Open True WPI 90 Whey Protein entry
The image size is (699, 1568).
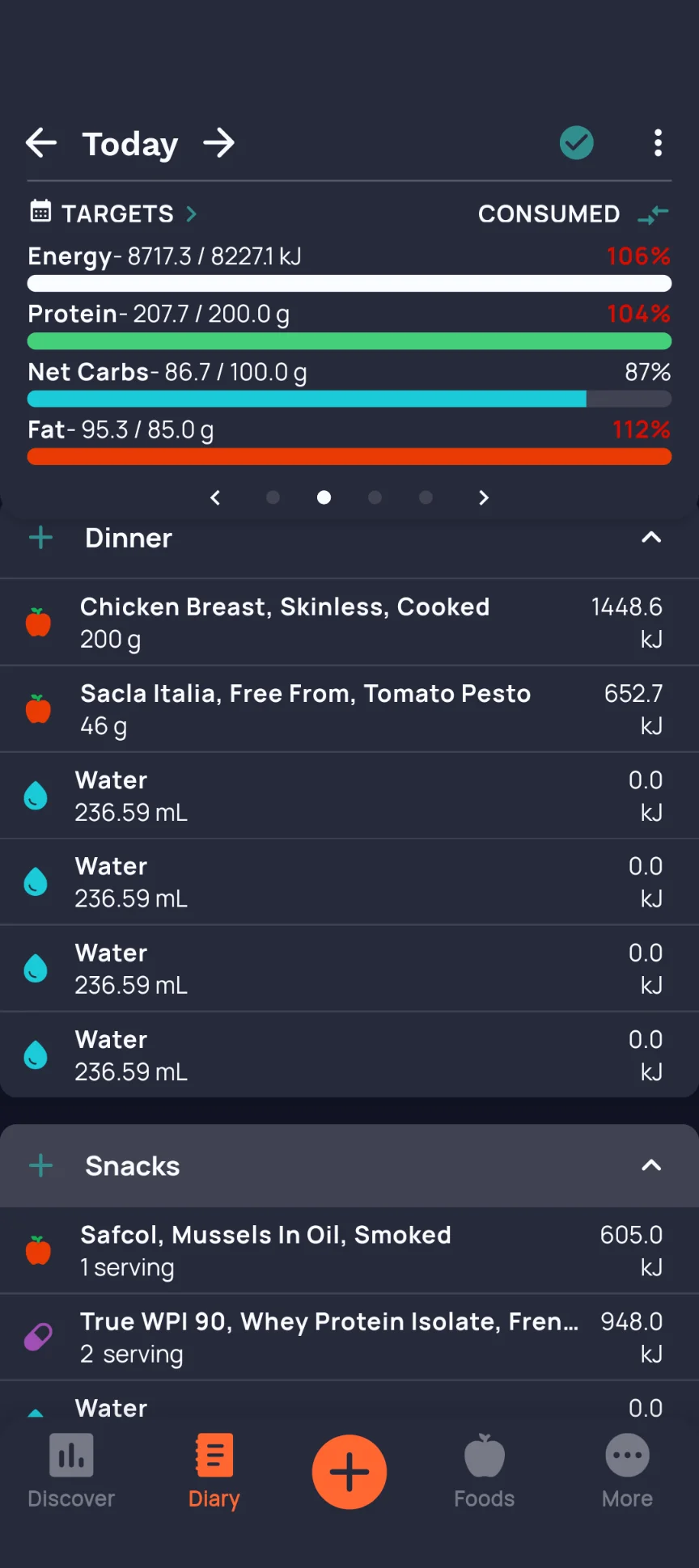pos(349,1337)
